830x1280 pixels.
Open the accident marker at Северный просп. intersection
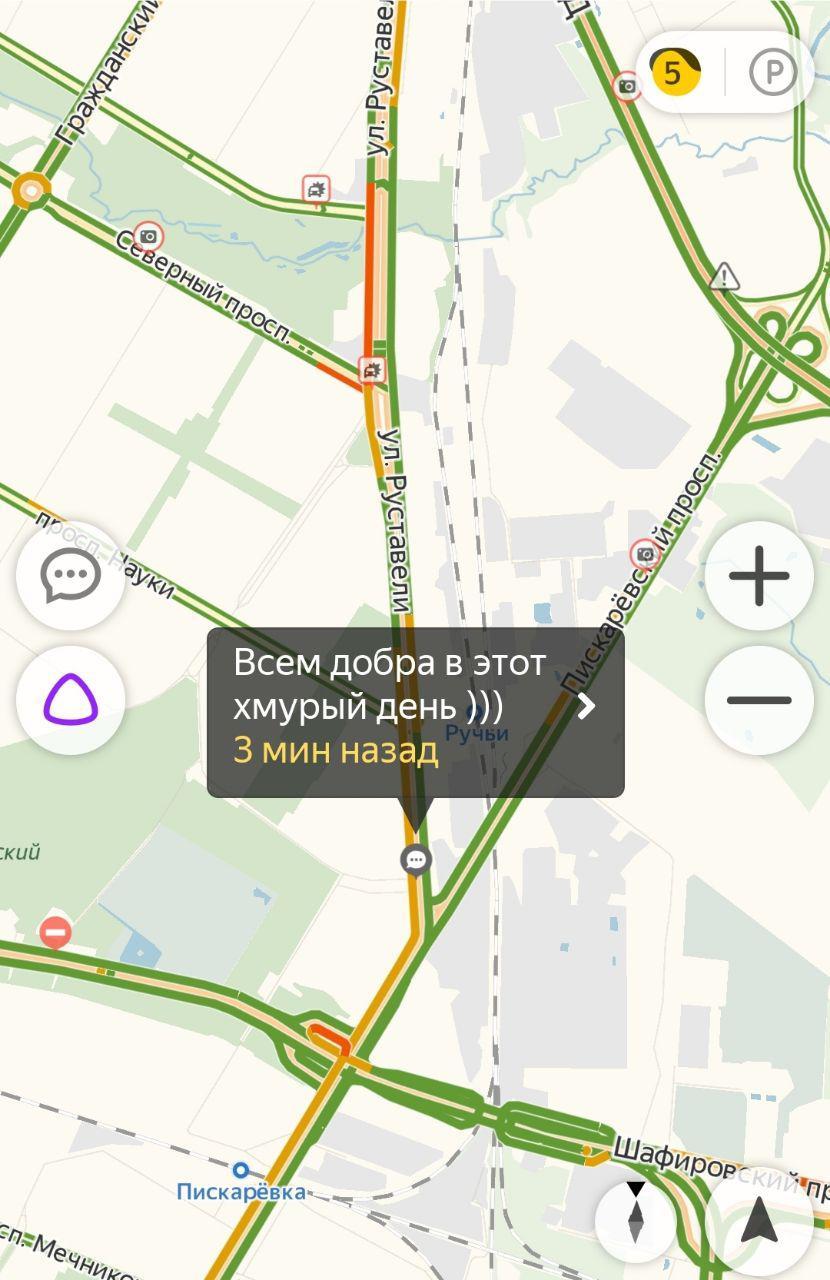click(372, 371)
